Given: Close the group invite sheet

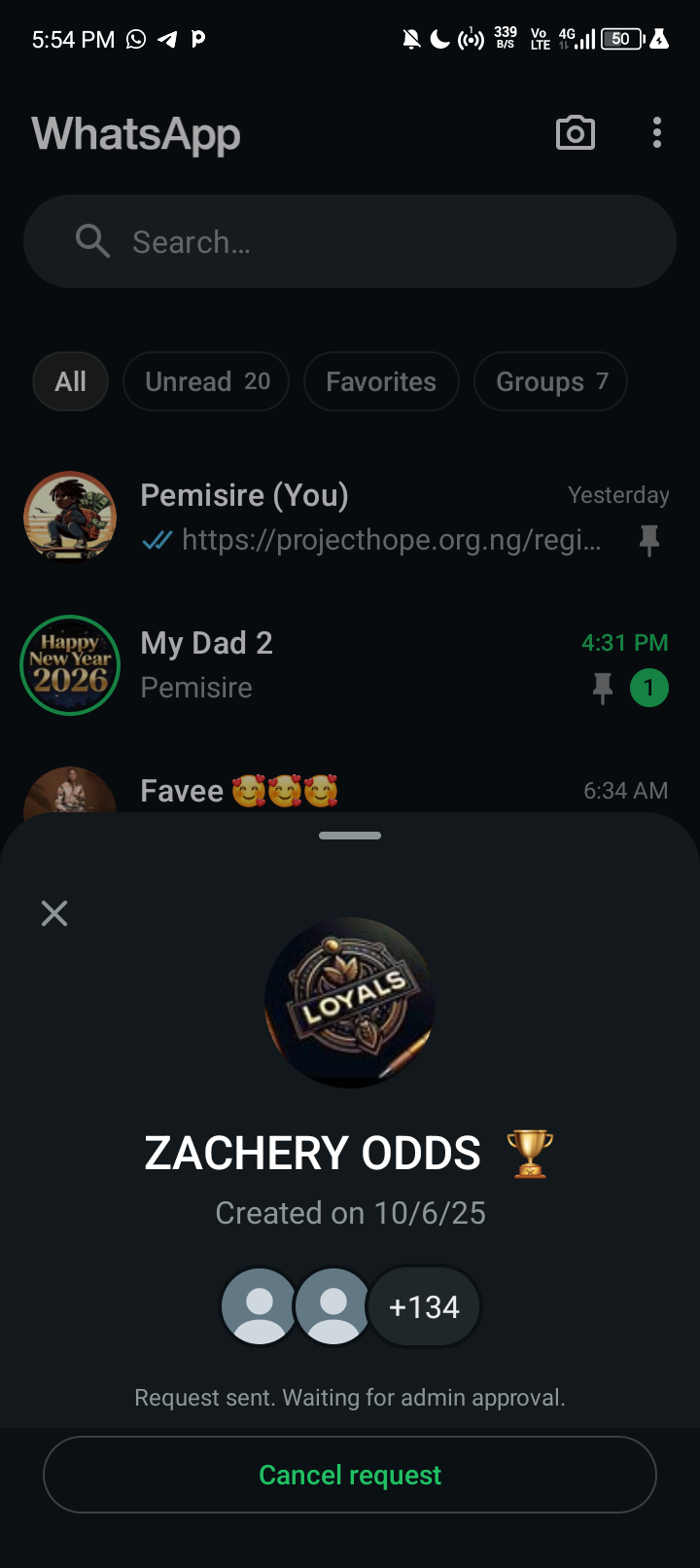Looking at the screenshot, I should [x=54, y=913].
